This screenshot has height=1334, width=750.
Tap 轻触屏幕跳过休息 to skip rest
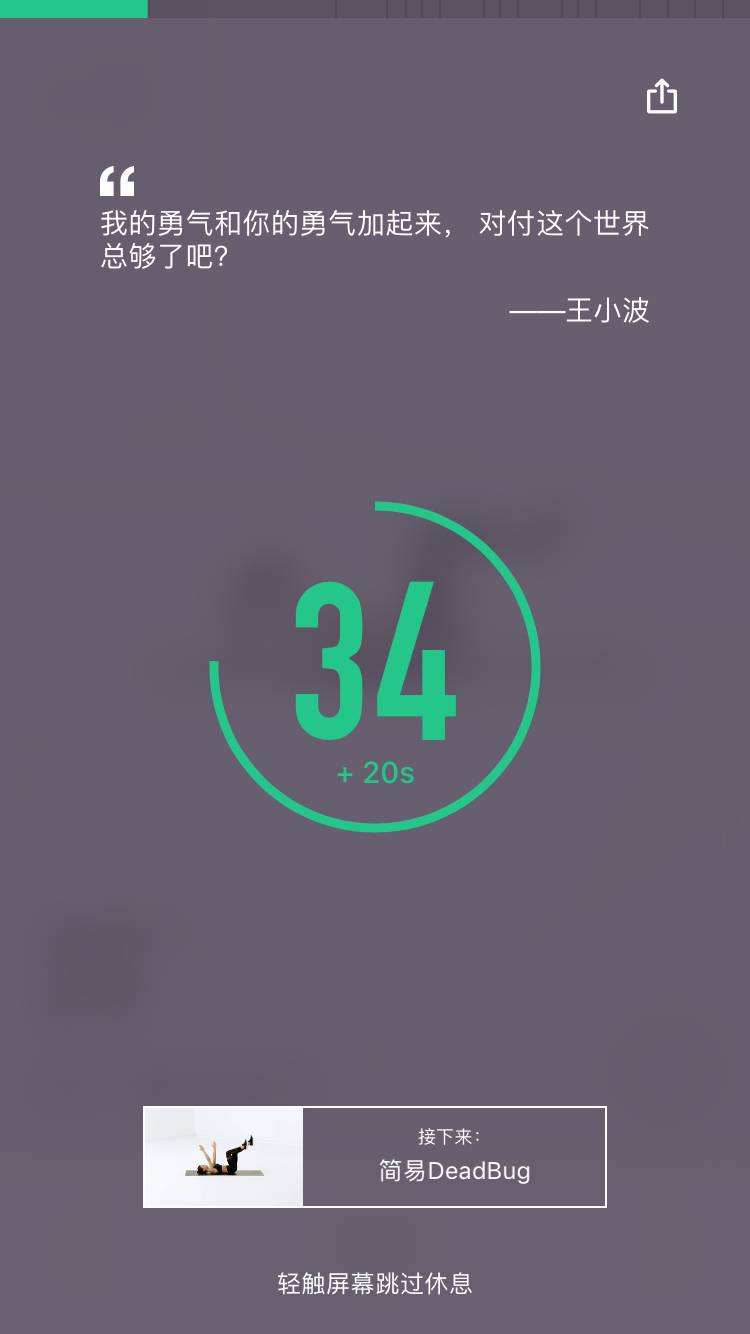(375, 1283)
